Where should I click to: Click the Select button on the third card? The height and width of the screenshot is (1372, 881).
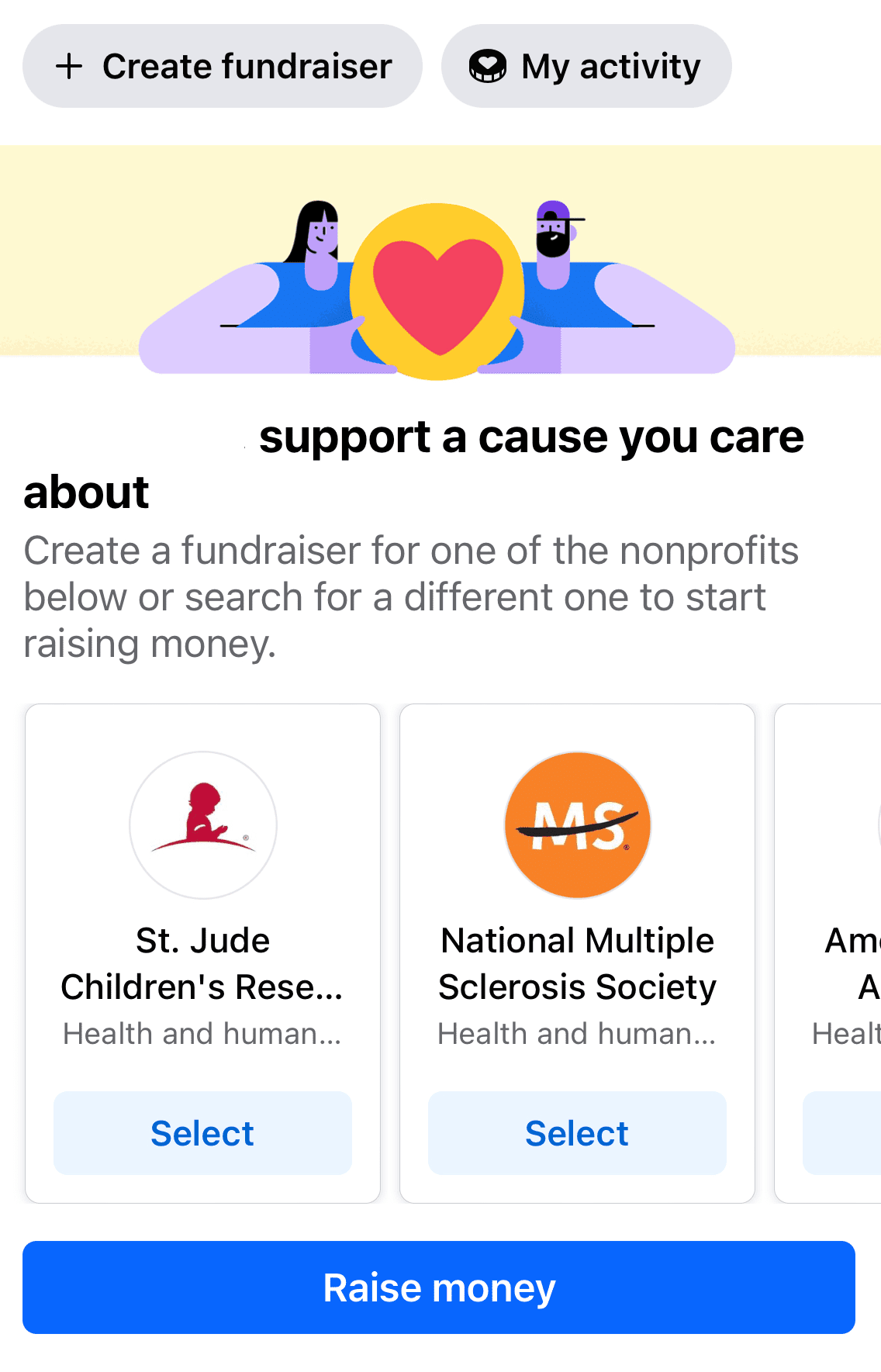point(845,1133)
